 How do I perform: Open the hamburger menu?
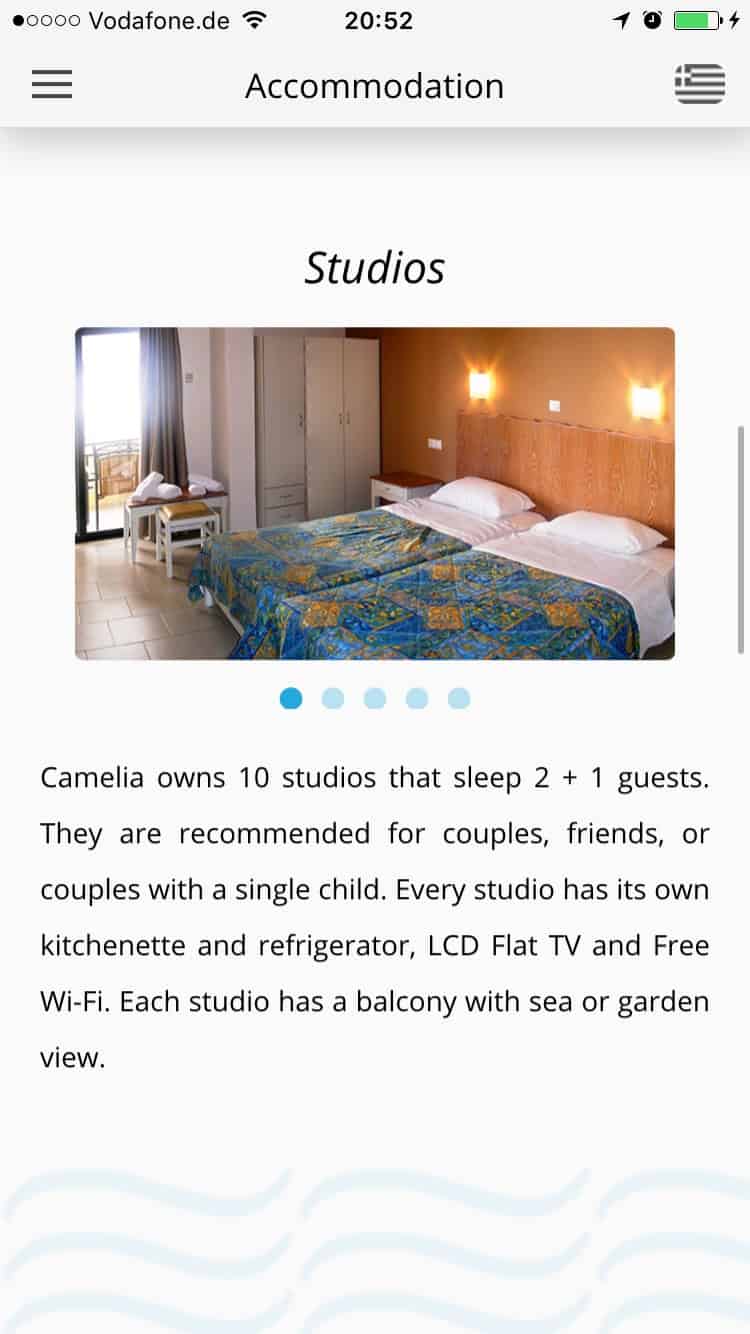pyautogui.click(x=52, y=85)
